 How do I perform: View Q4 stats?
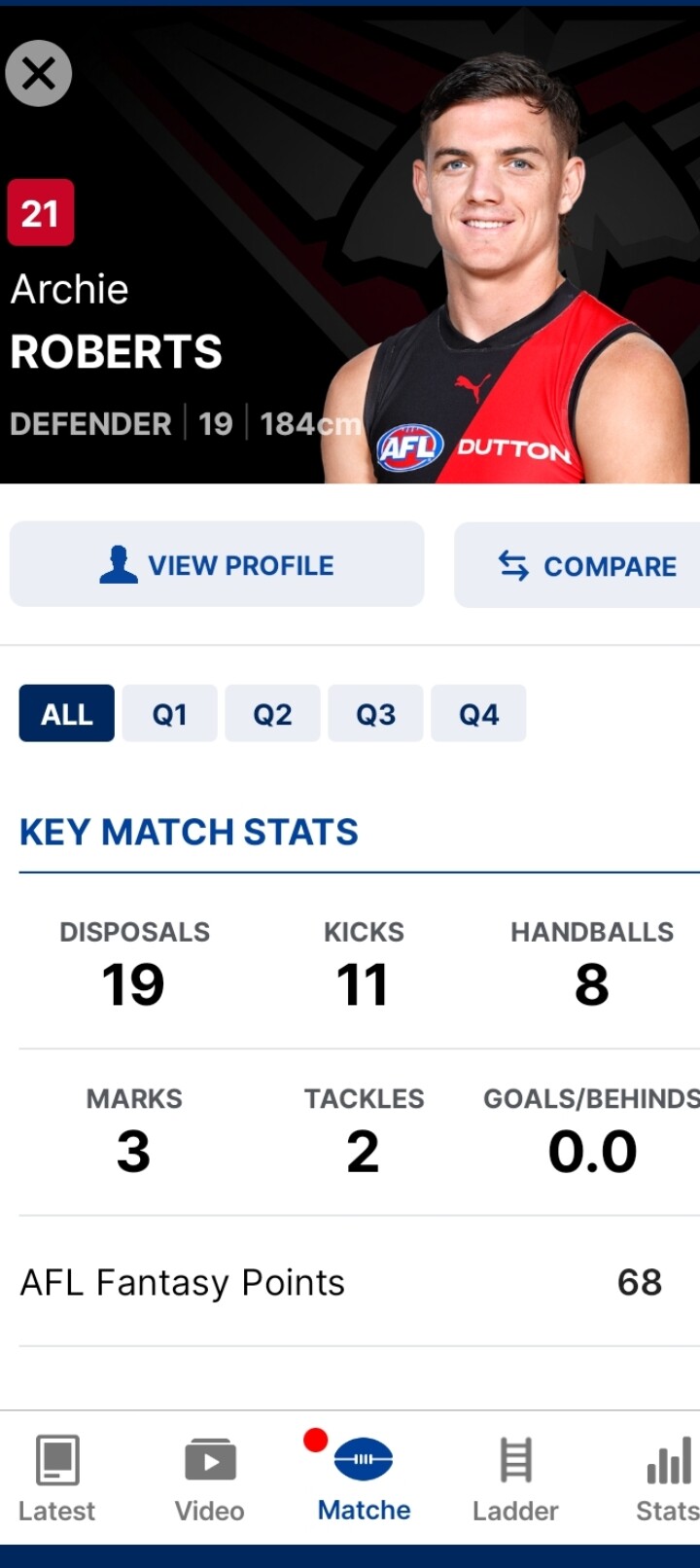point(479,714)
